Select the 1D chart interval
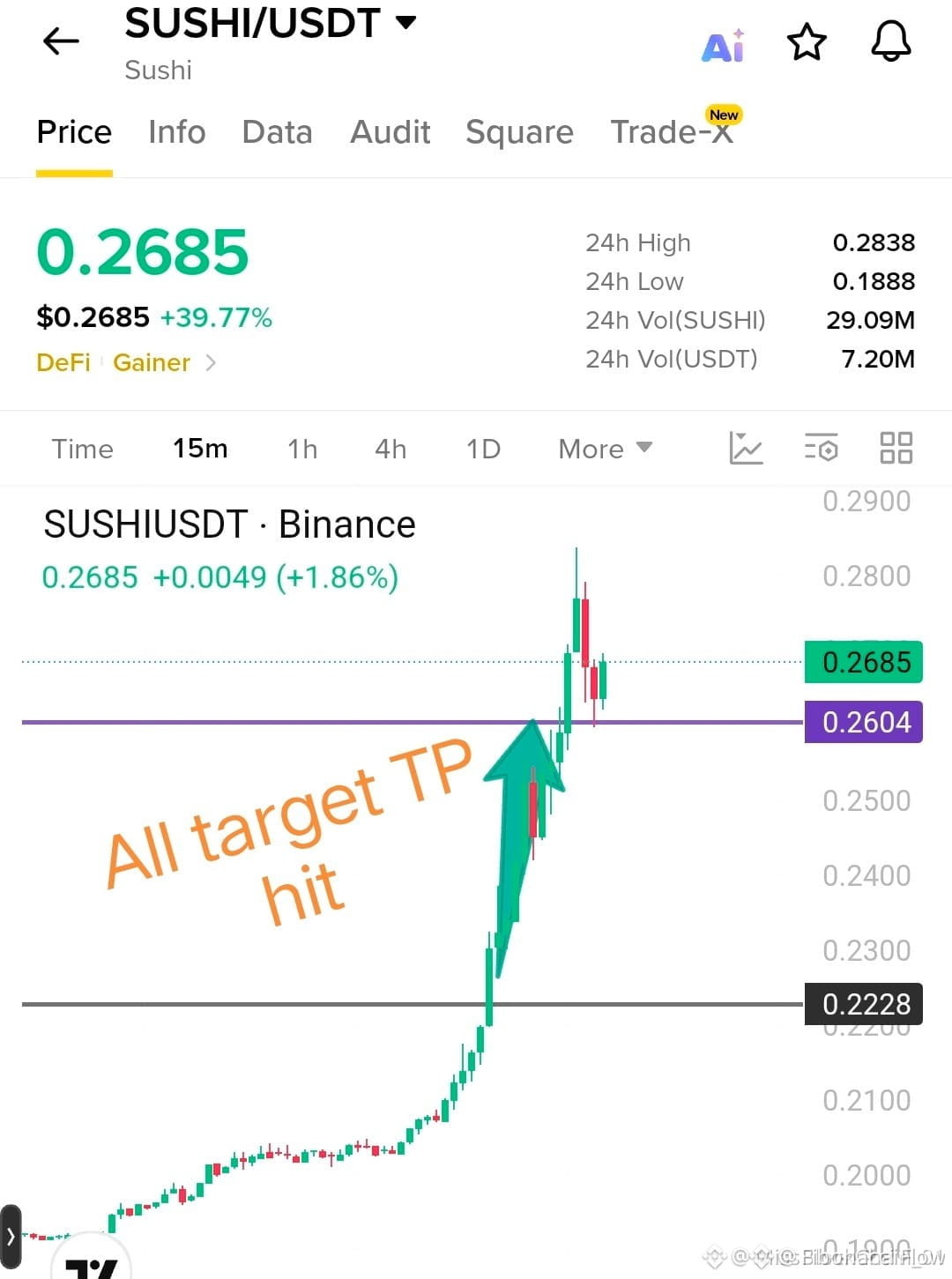This screenshot has height=1279, width=952. tap(483, 449)
